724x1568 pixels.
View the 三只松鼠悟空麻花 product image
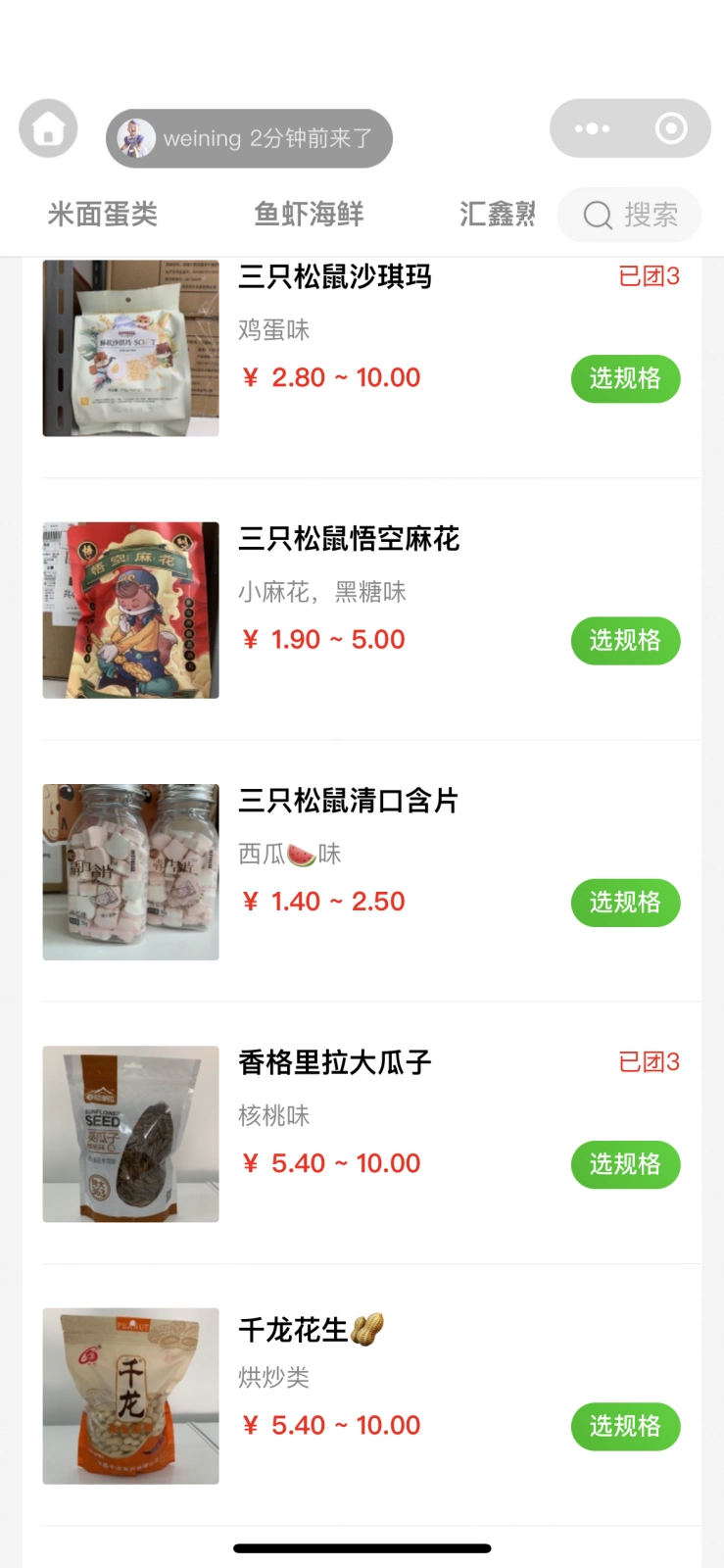130,610
